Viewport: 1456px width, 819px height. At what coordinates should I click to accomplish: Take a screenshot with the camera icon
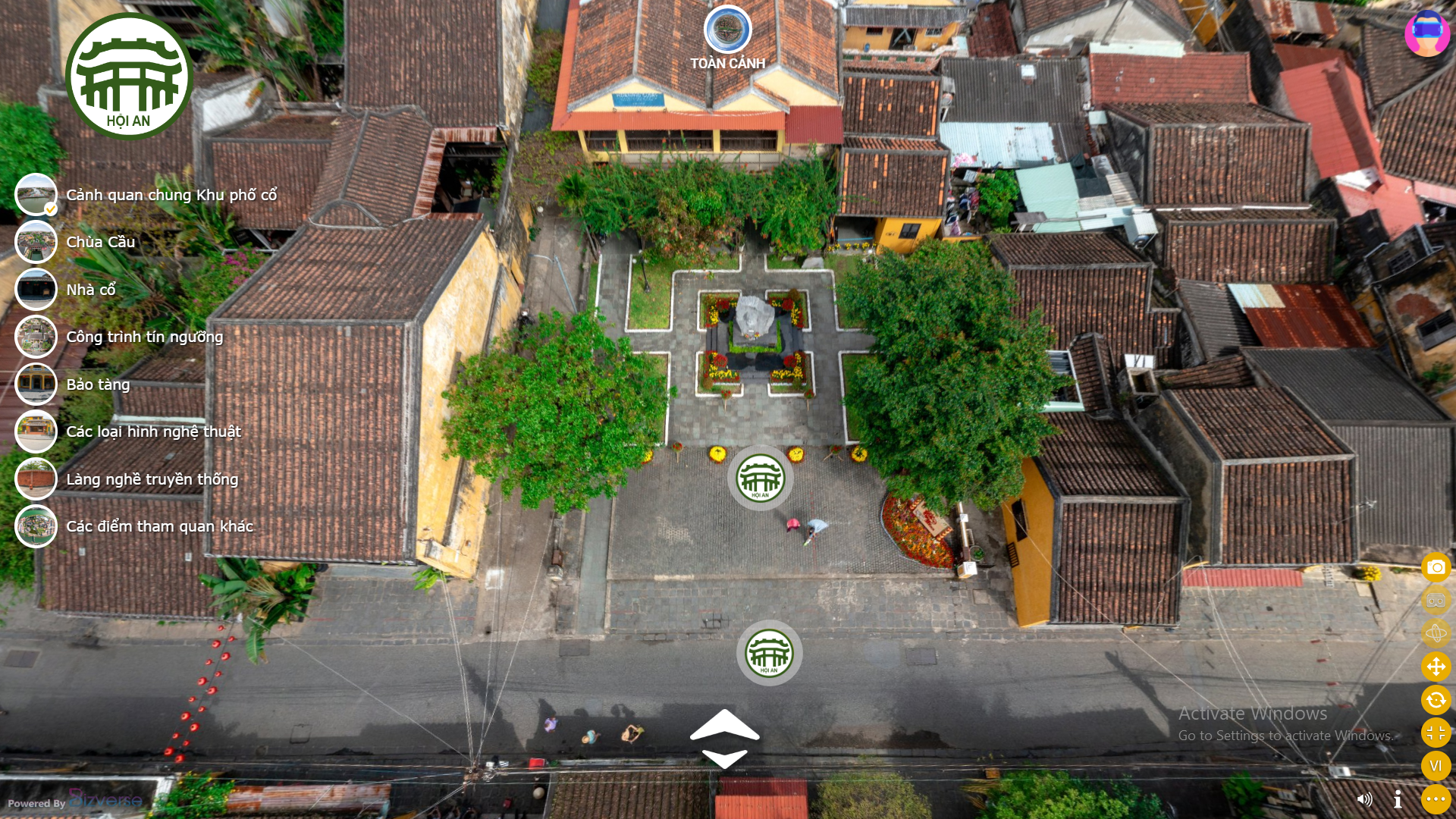click(x=1436, y=567)
